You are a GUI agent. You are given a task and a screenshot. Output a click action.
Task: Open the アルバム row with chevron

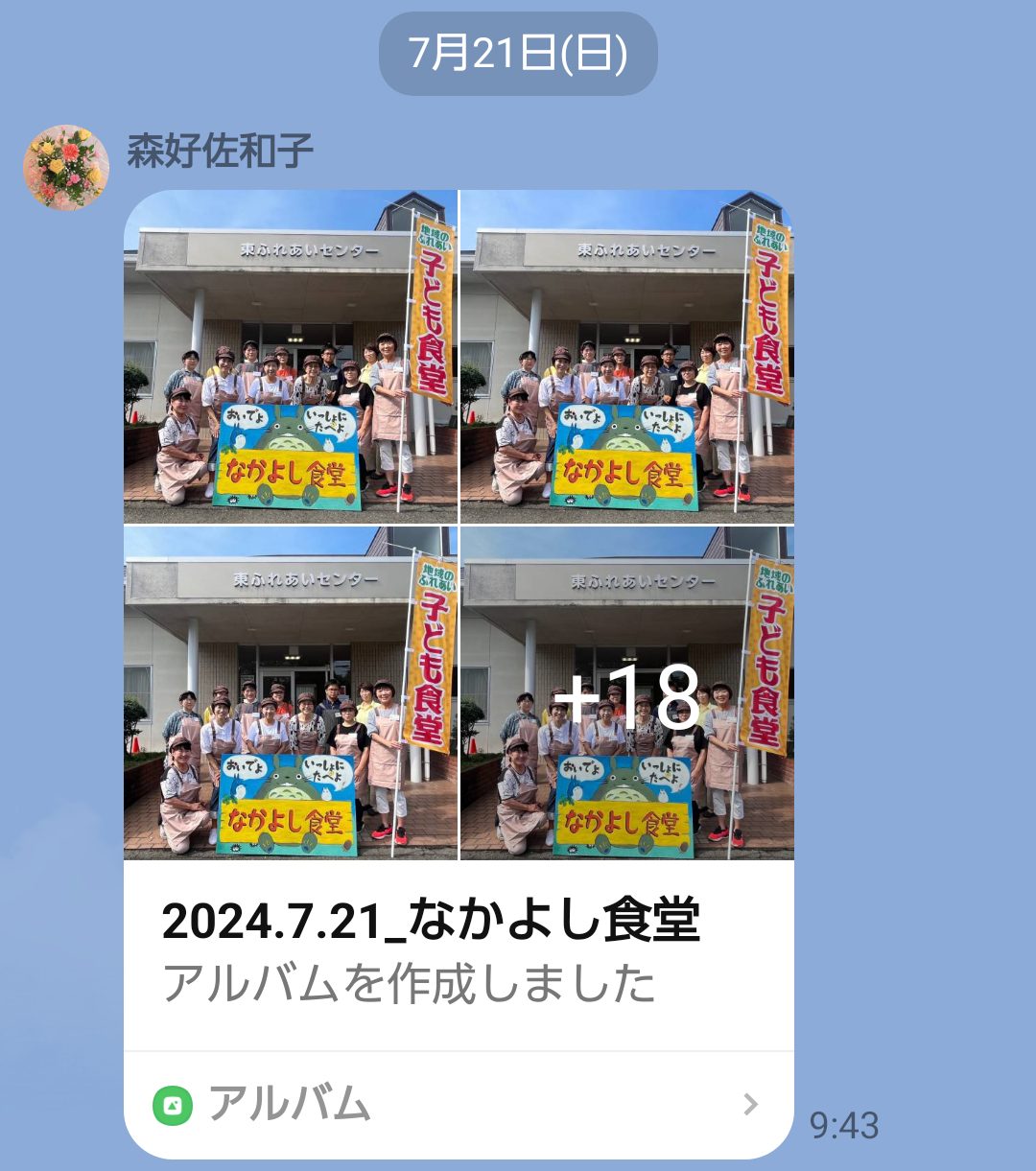click(x=458, y=1104)
